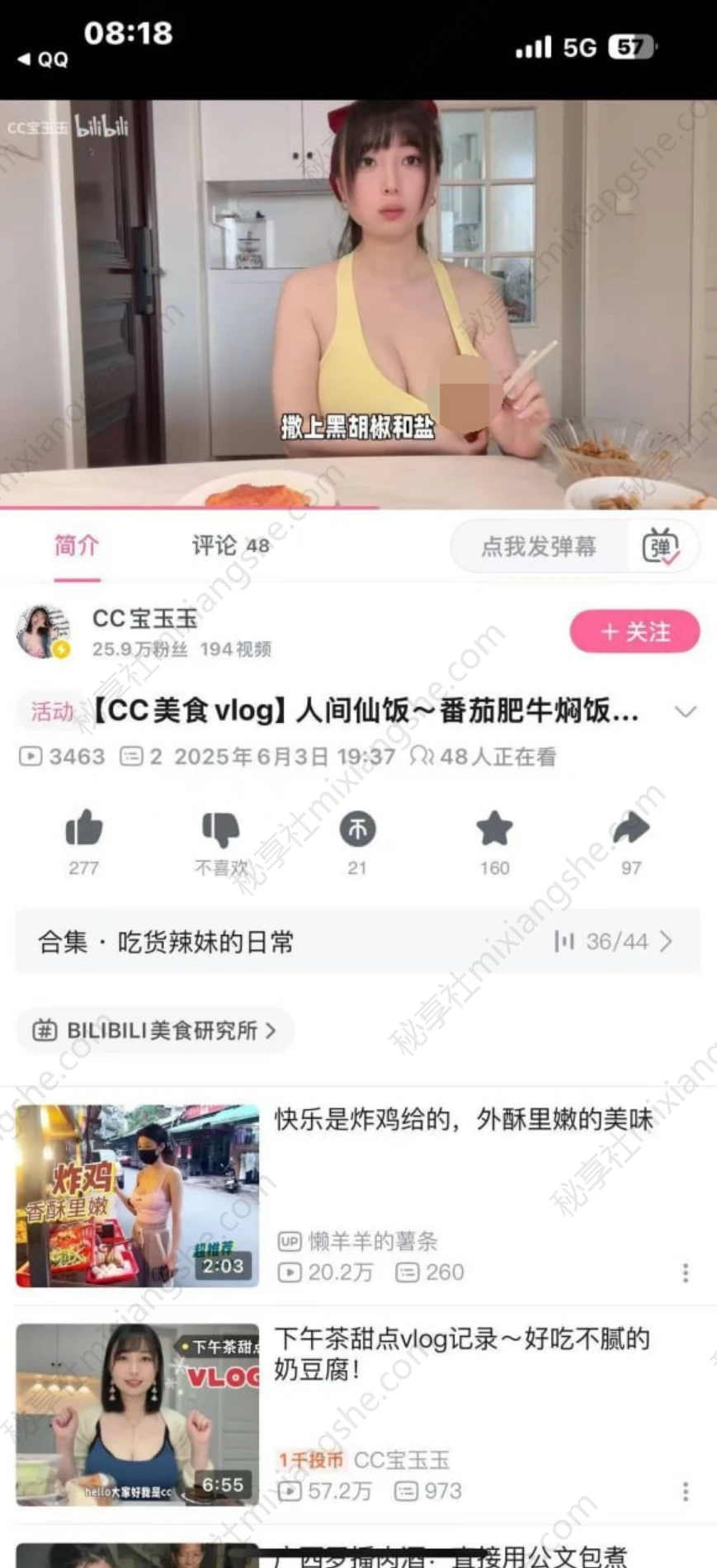Switch to the 评论 comments tab
The image size is (717, 1568).
[230, 545]
